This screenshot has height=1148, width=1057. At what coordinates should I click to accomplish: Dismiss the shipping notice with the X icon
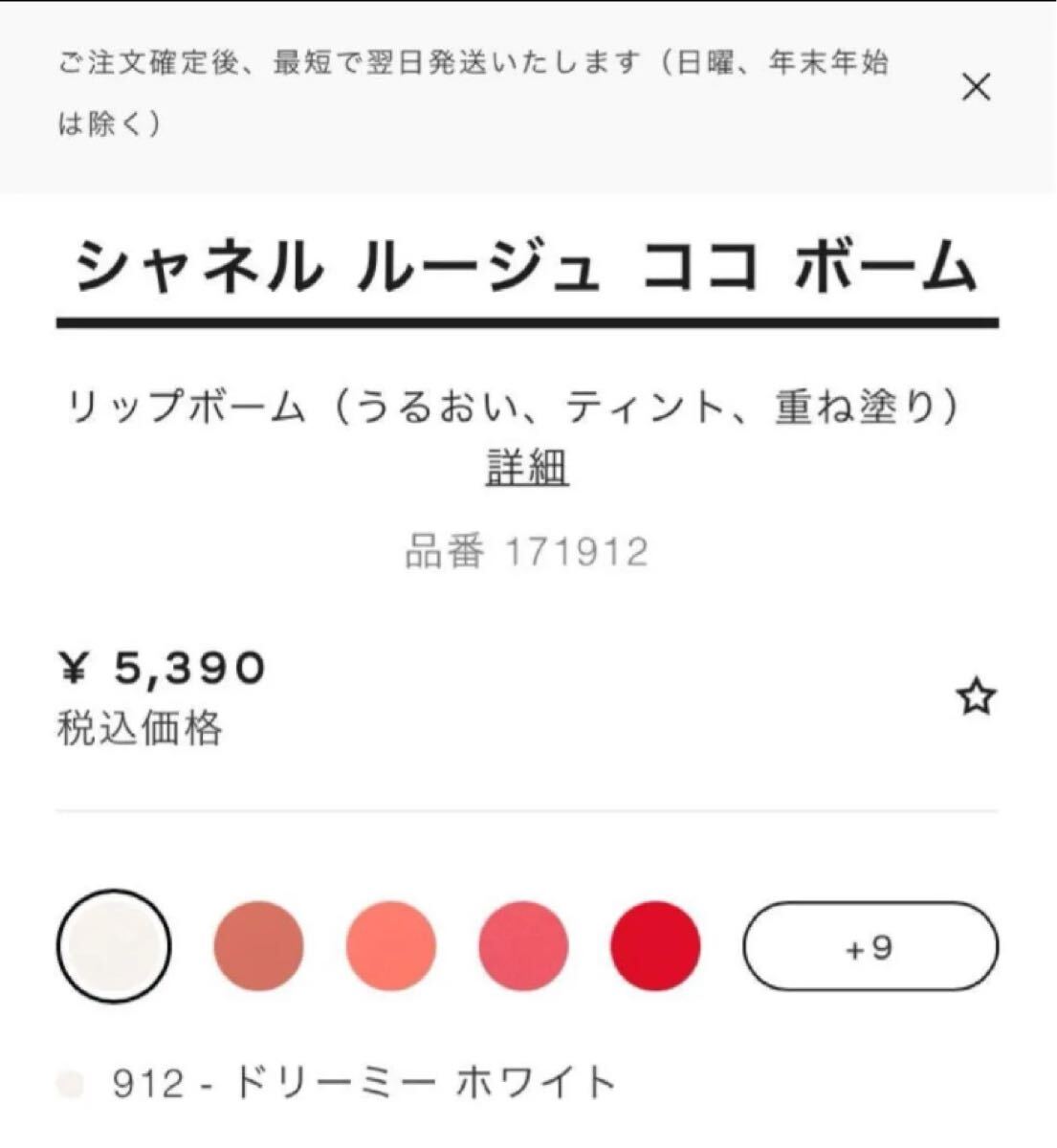click(x=976, y=86)
